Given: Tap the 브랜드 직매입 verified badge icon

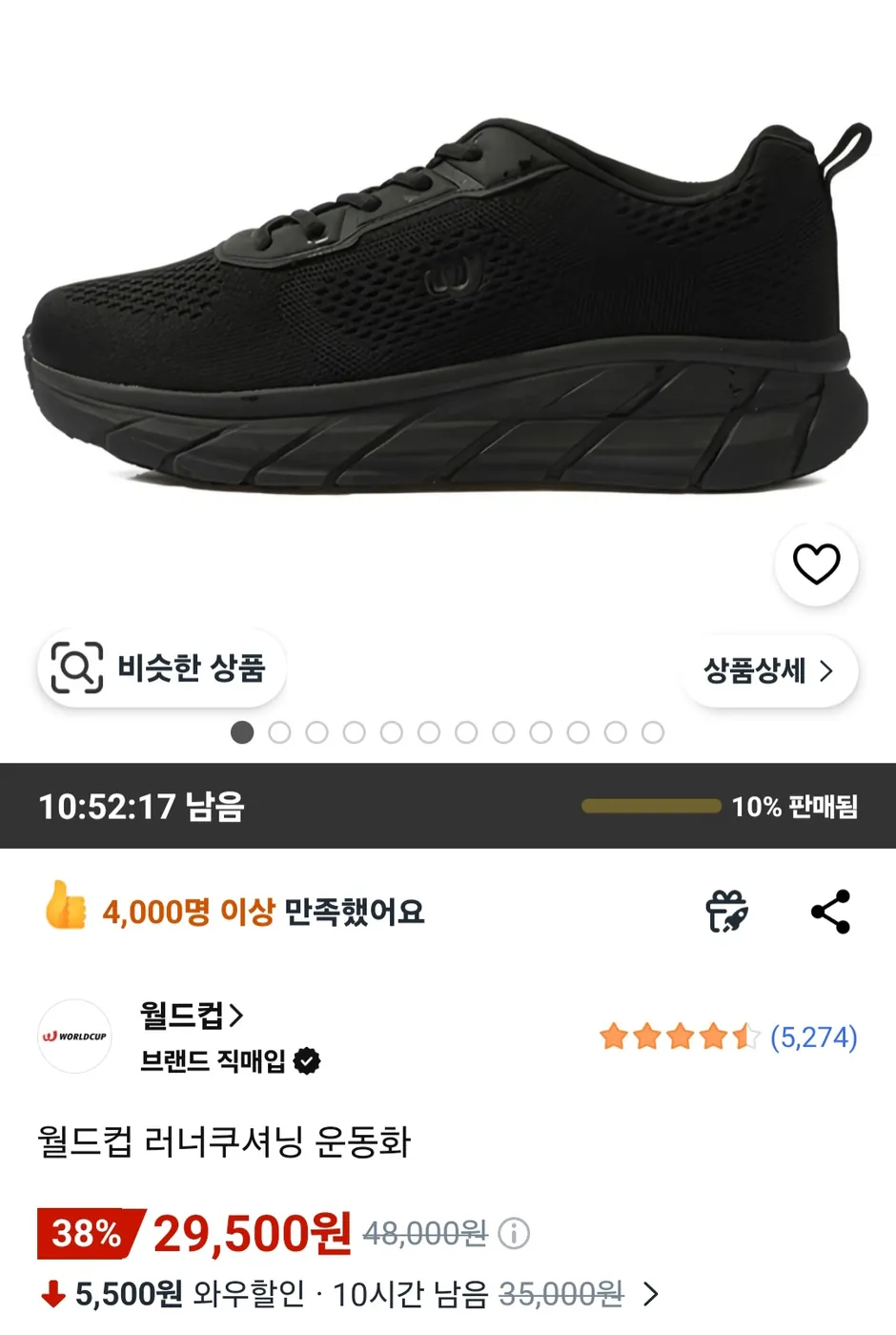Looking at the screenshot, I should tap(306, 1060).
